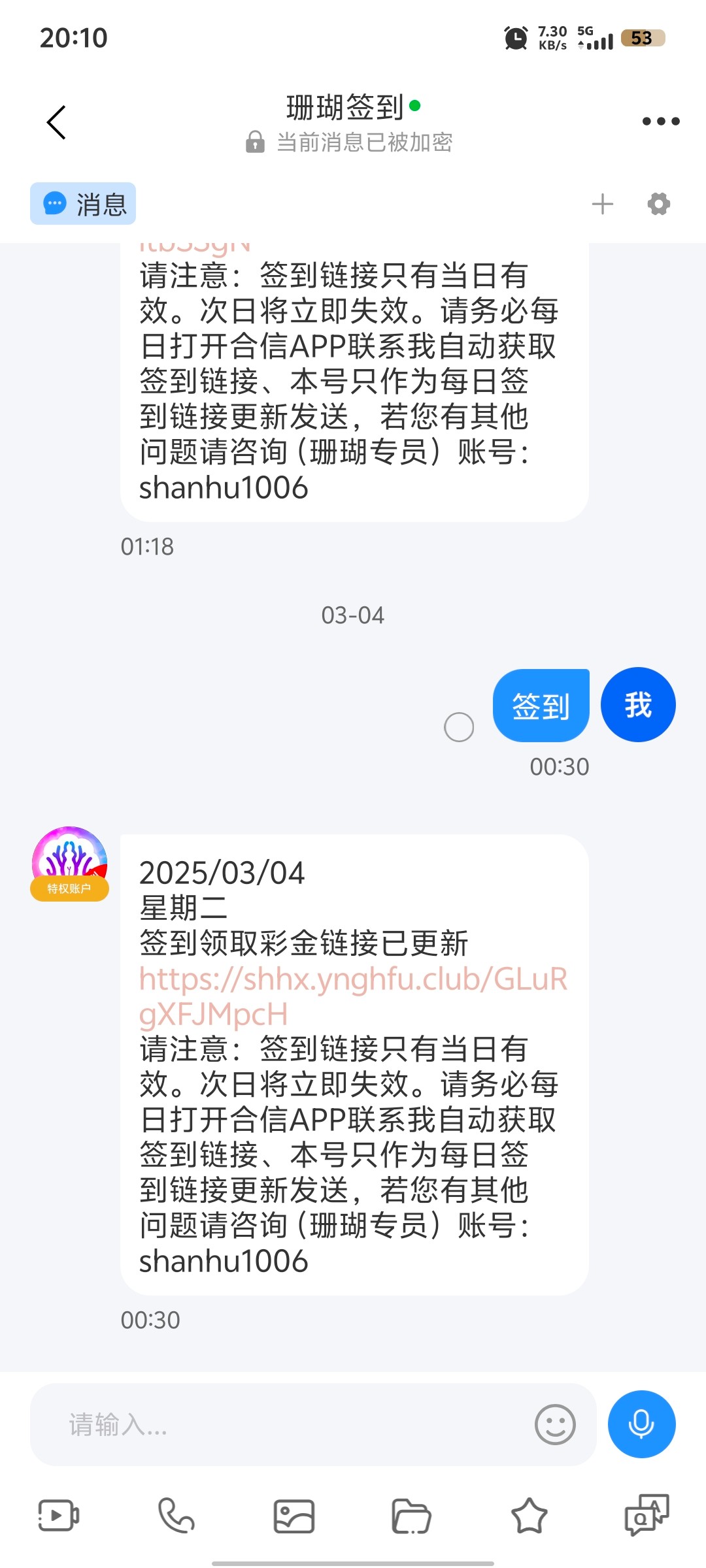Tap my own 我 avatar
Screen dimensions: 706x1568
pyautogui.click(x=637, y=705)
